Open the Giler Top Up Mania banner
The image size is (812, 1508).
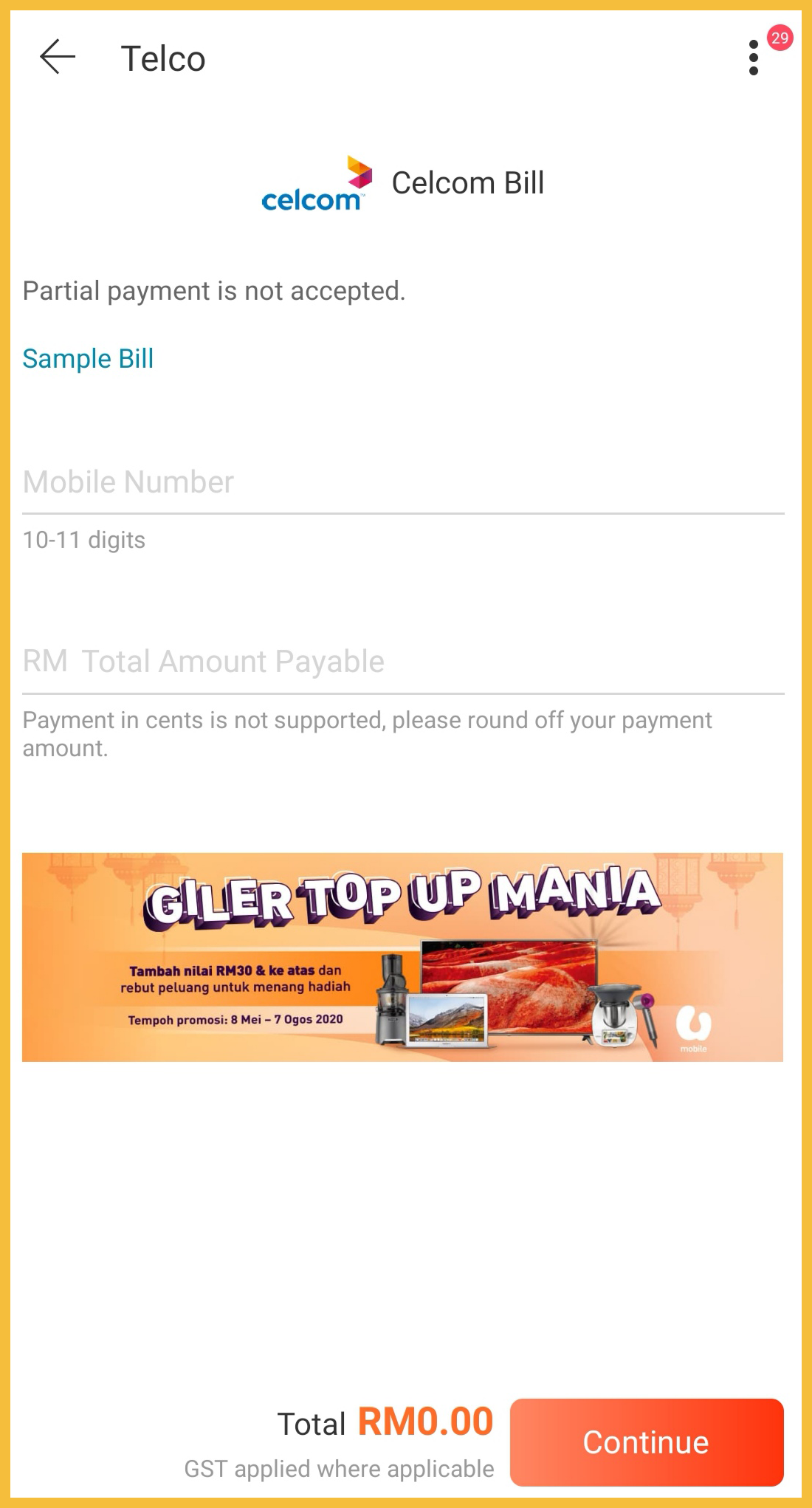pos(402,957)
